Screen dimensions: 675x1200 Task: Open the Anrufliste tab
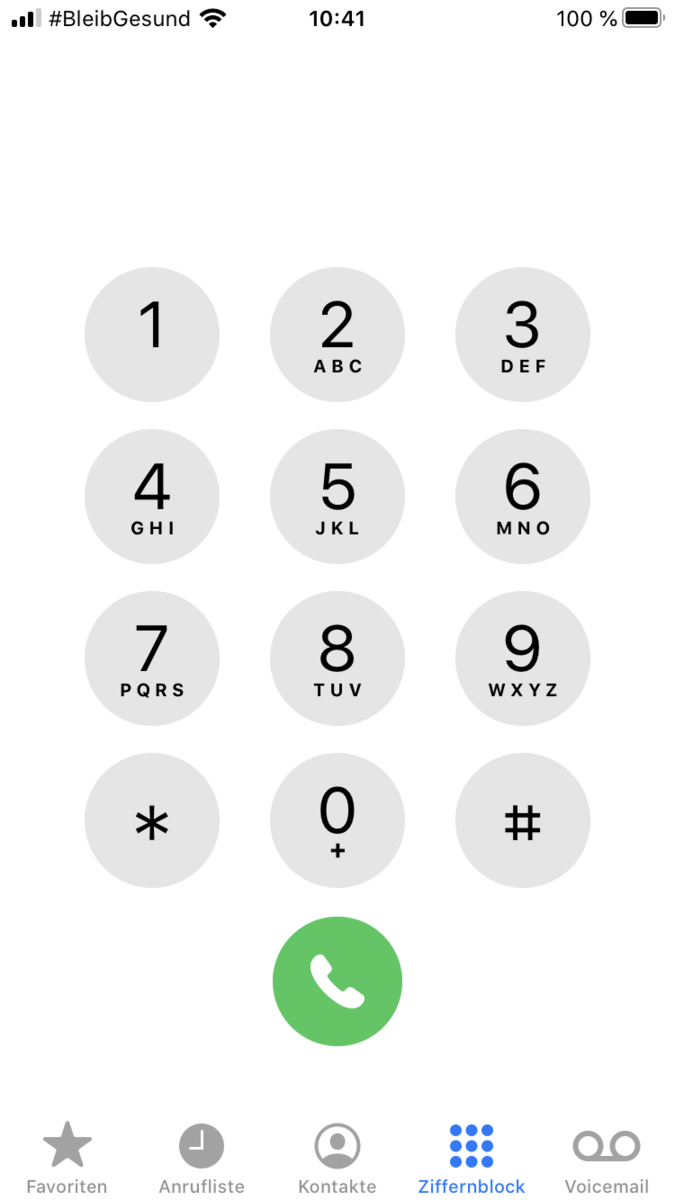click(201, 1158)
